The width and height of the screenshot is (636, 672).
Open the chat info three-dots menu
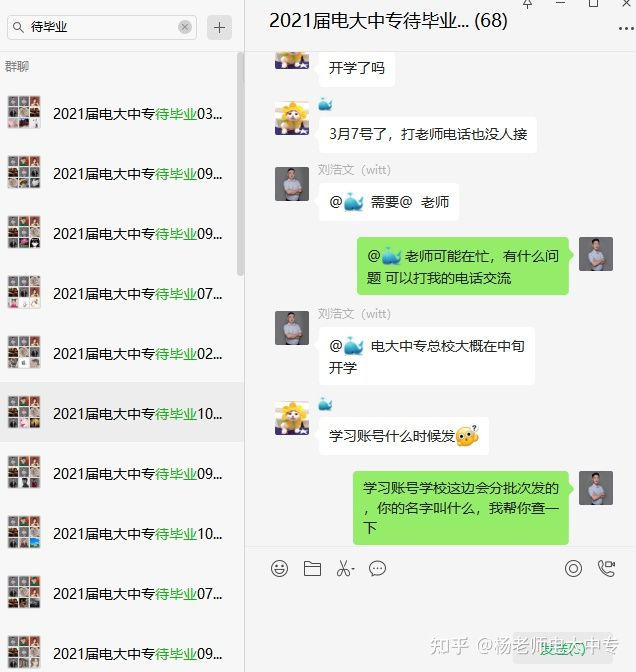tap(626, 28)
